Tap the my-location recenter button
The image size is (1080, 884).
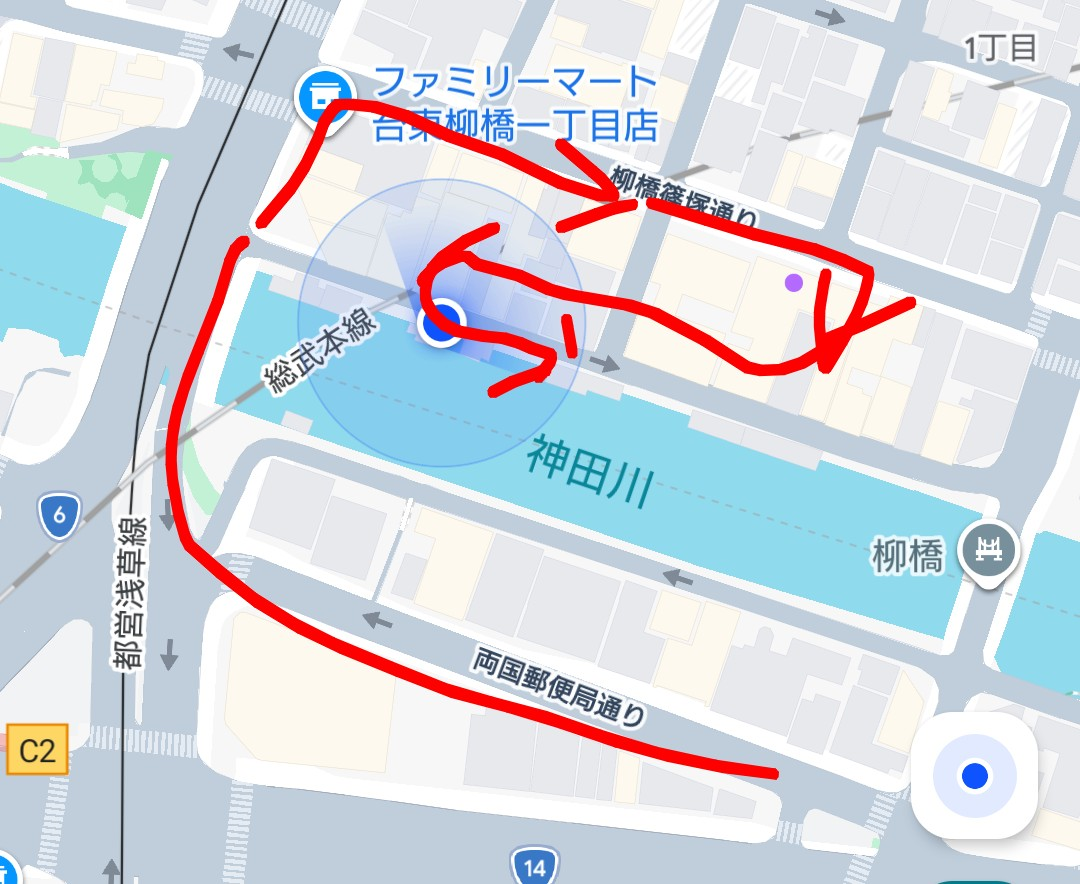click(x=974, y=775)
